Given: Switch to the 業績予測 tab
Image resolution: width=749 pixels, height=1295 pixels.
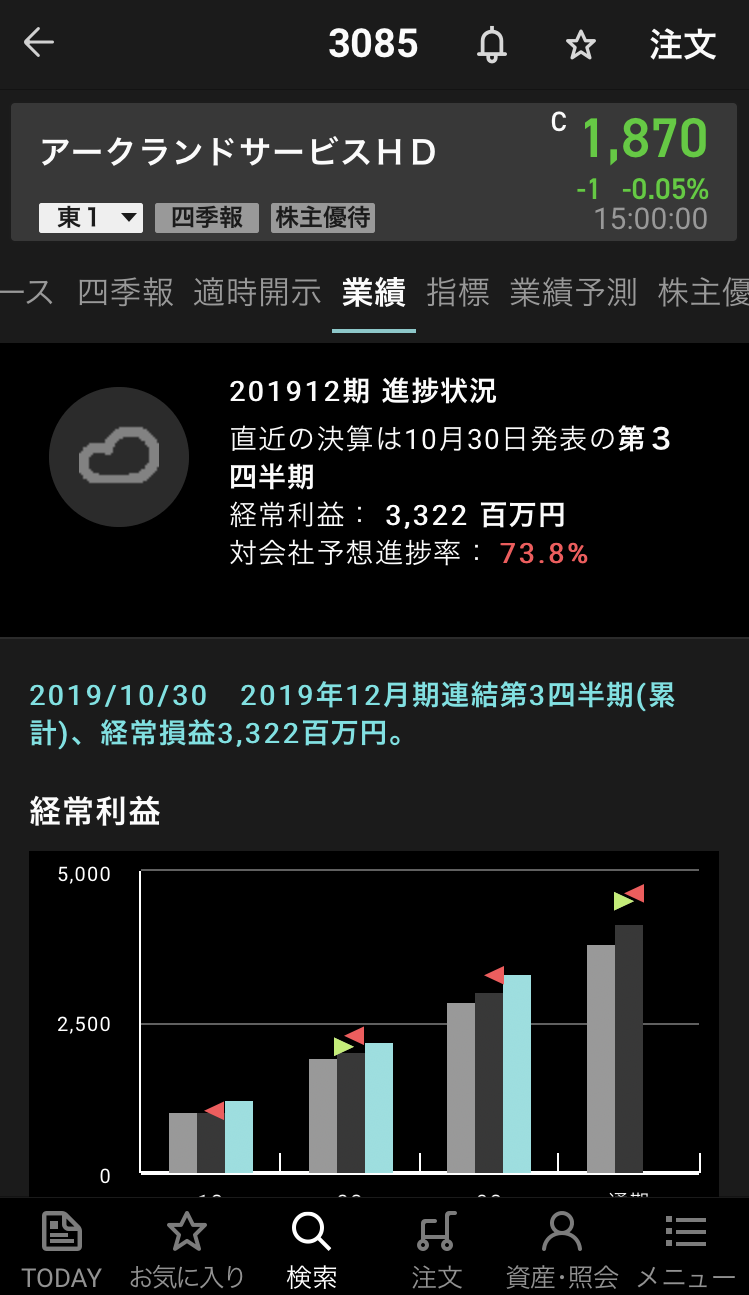Looking at the screenshot, I should click(x=573, y=292).
